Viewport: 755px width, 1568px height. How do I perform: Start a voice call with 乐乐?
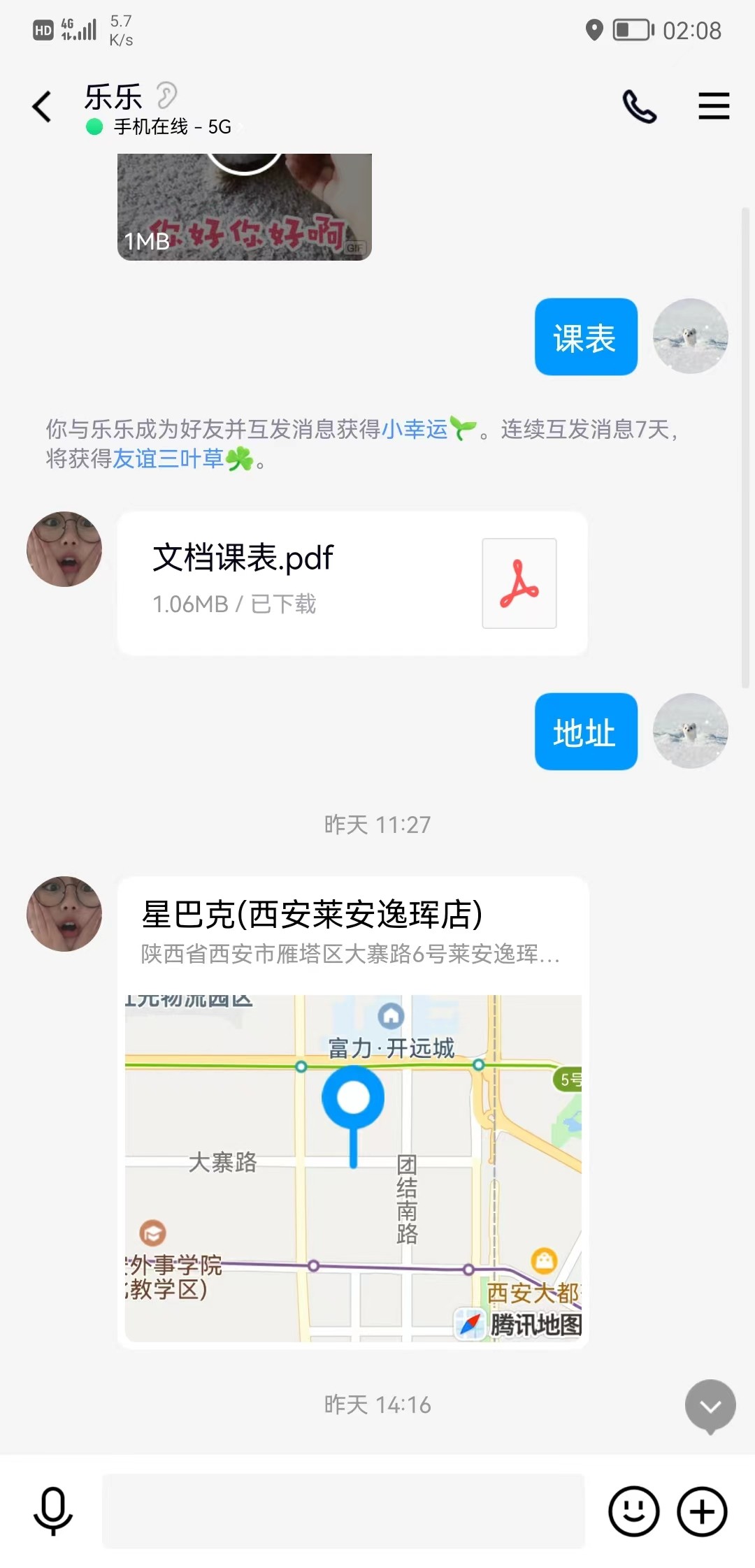(x=638, y=106)
